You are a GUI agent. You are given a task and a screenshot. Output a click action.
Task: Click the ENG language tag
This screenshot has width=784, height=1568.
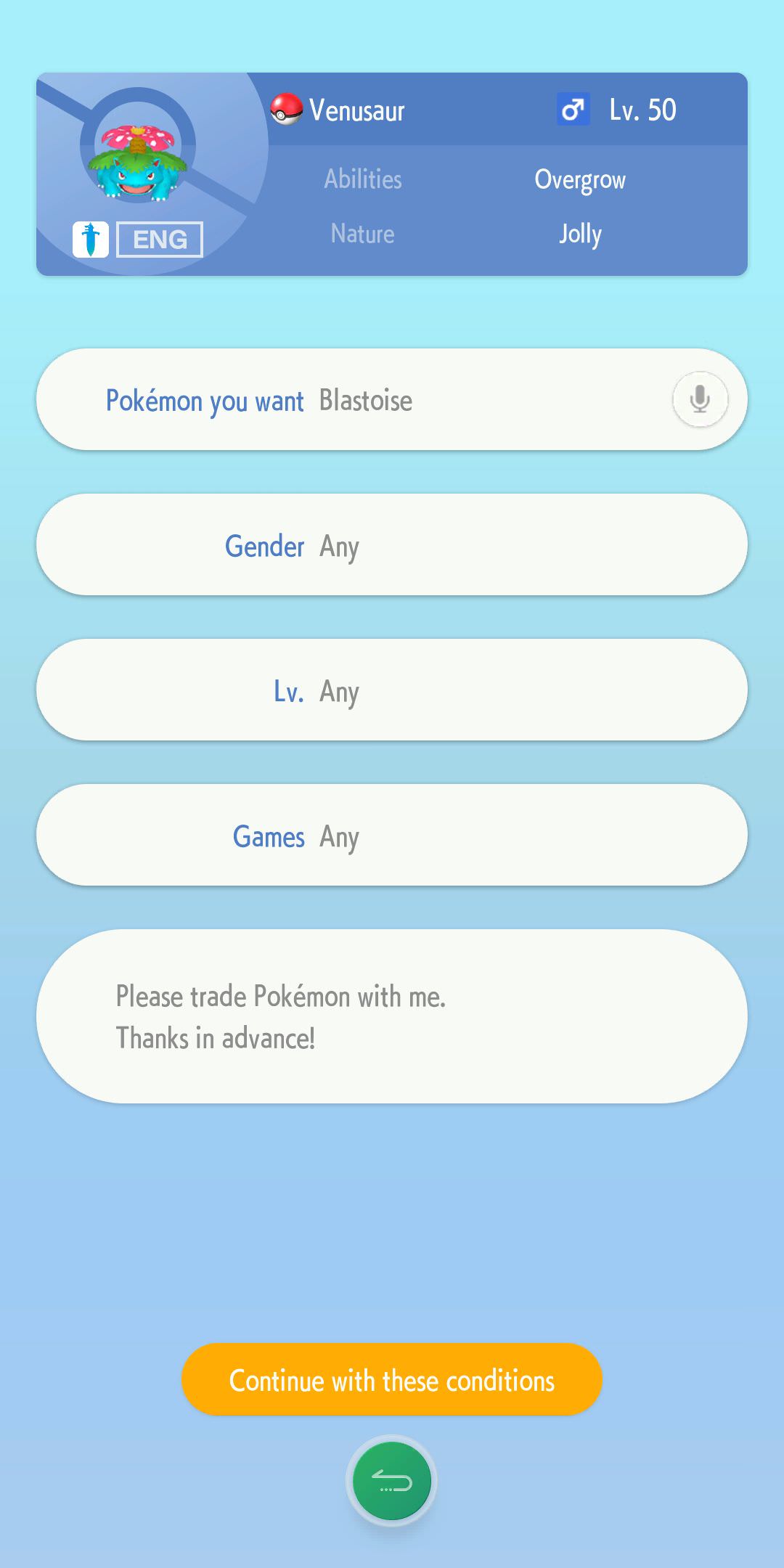158,240
